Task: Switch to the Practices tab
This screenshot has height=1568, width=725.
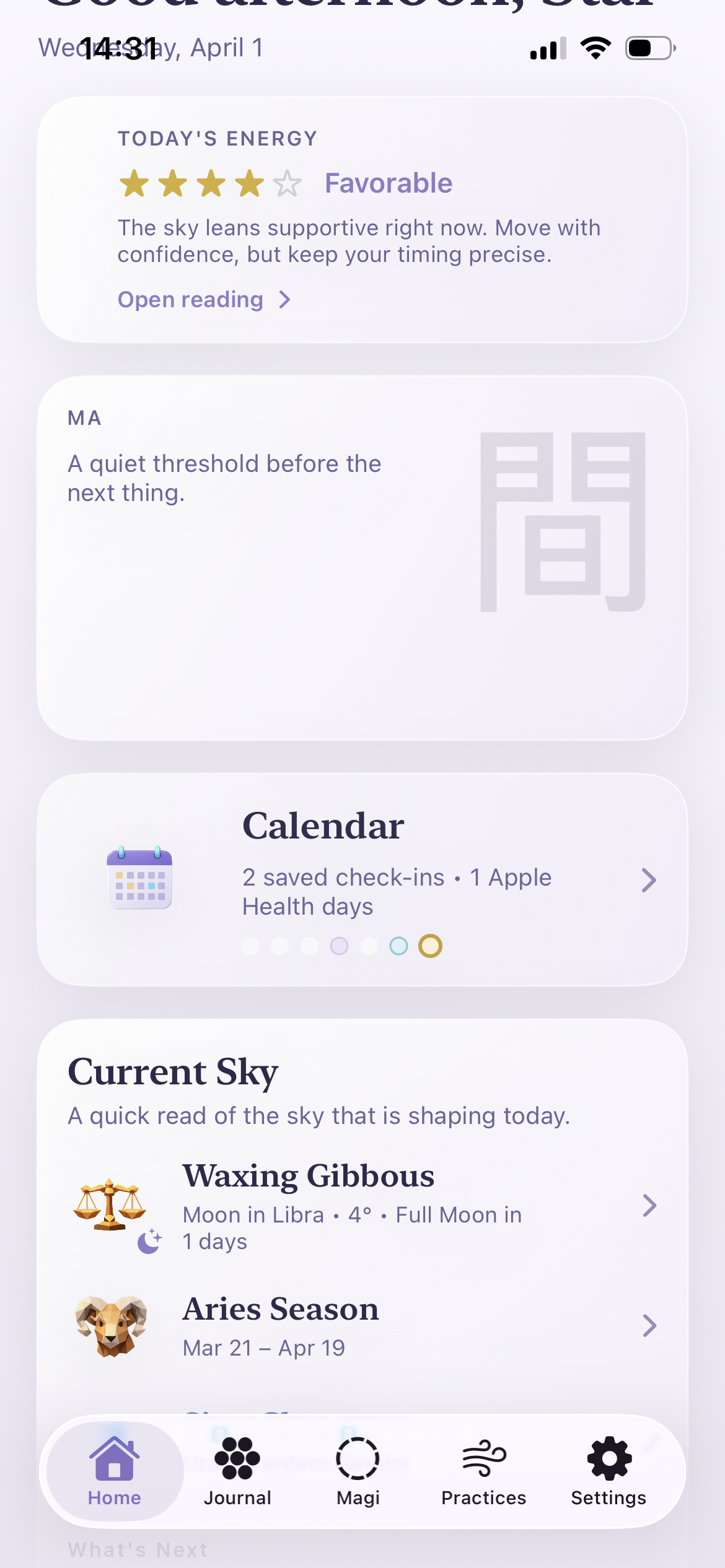Action: [x=483, y=1471]
